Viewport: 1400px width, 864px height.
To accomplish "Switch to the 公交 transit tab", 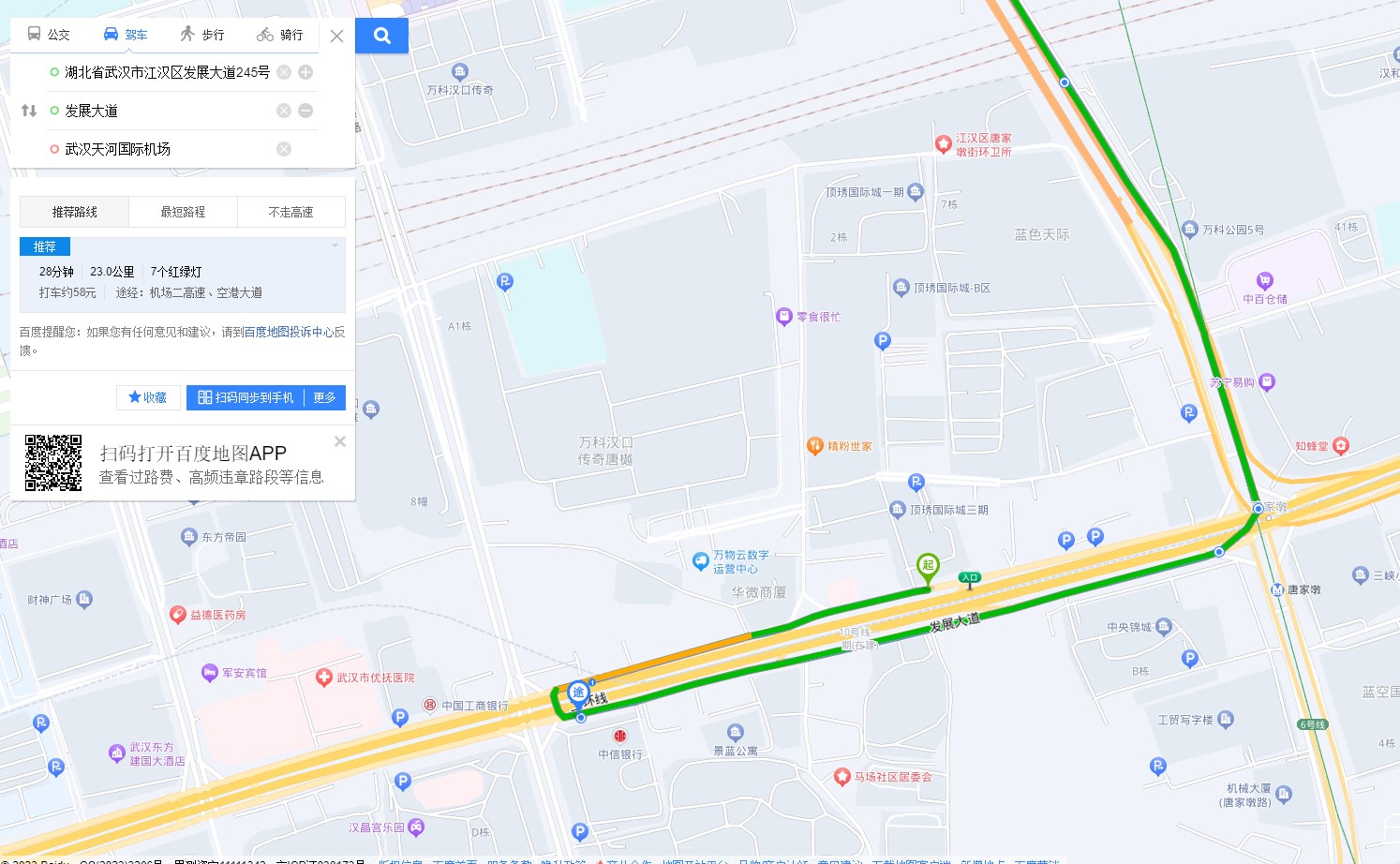I will pos(49,35).
